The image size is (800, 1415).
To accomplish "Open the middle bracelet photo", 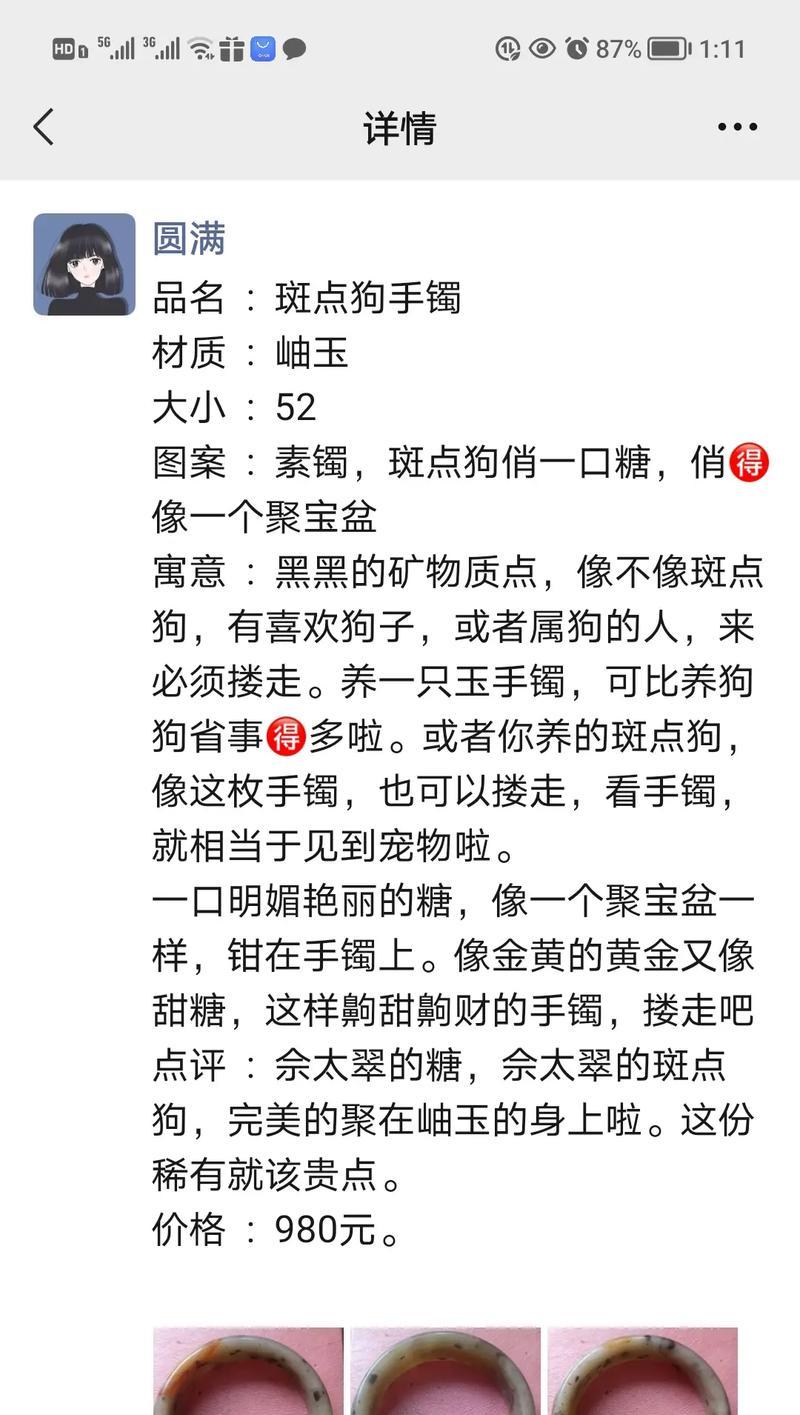I will tap(445, 1370).
